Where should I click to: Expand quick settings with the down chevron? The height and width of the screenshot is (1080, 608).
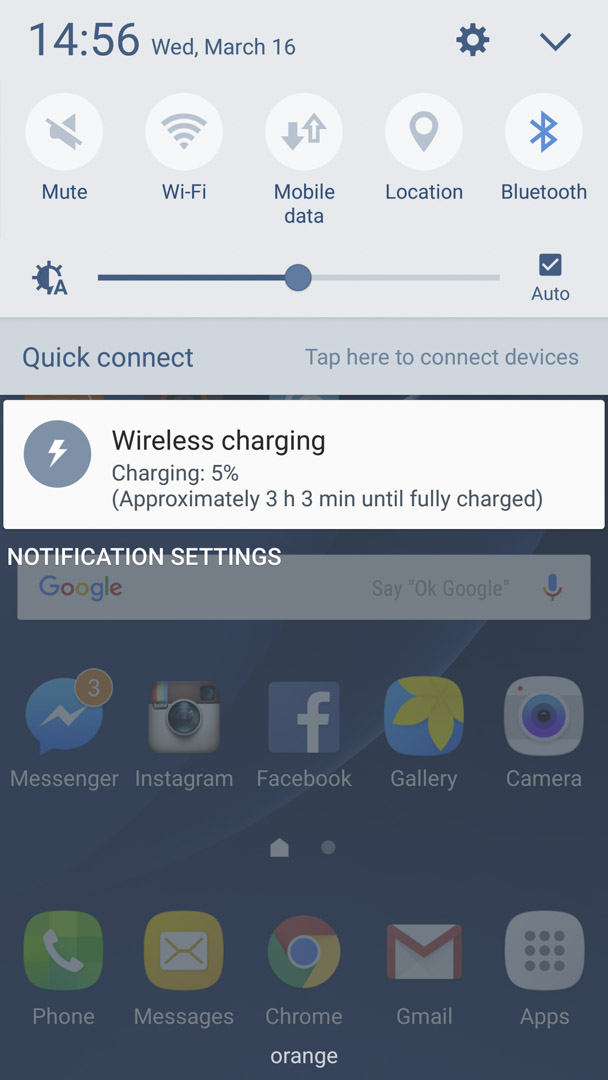pos(555,42)
